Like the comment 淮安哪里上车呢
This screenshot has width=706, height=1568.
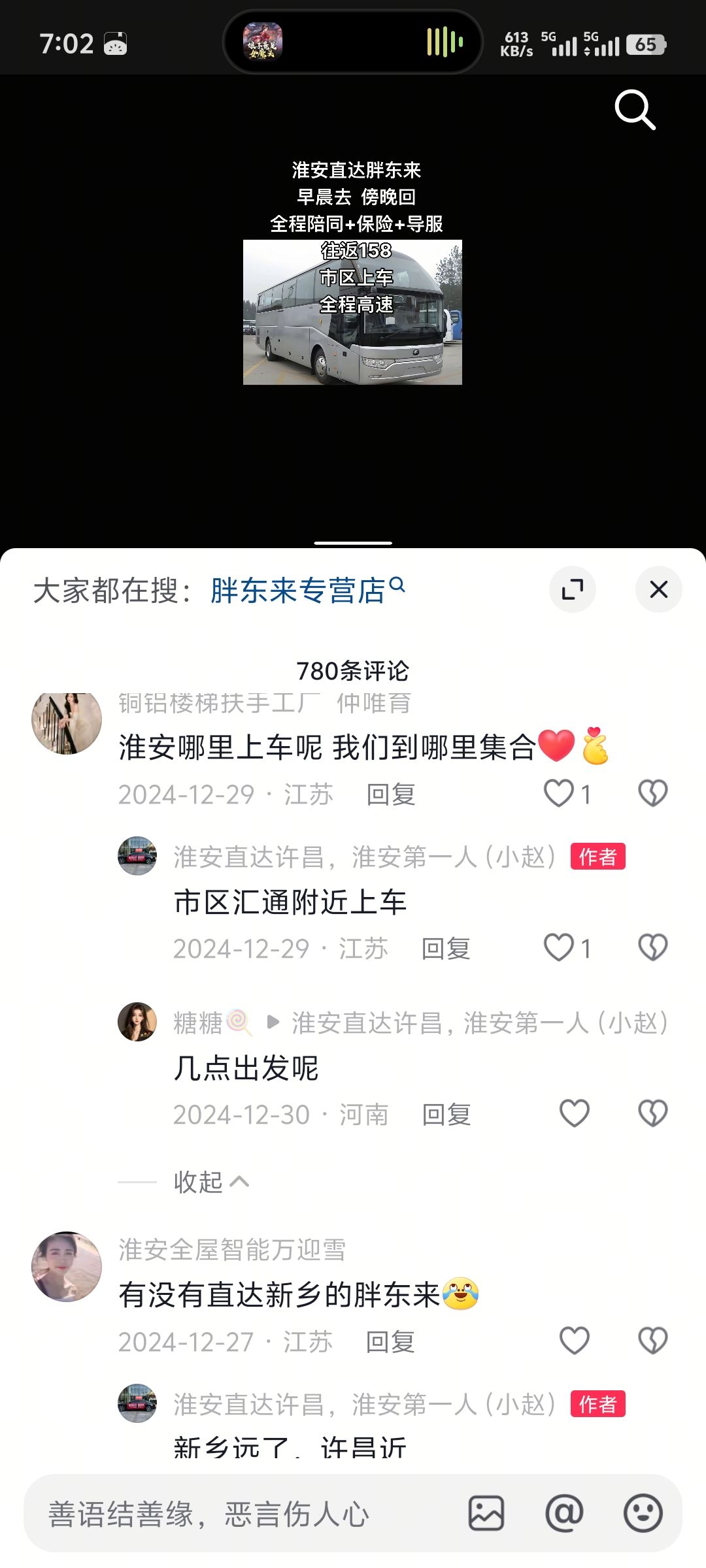tap(559, 794)
